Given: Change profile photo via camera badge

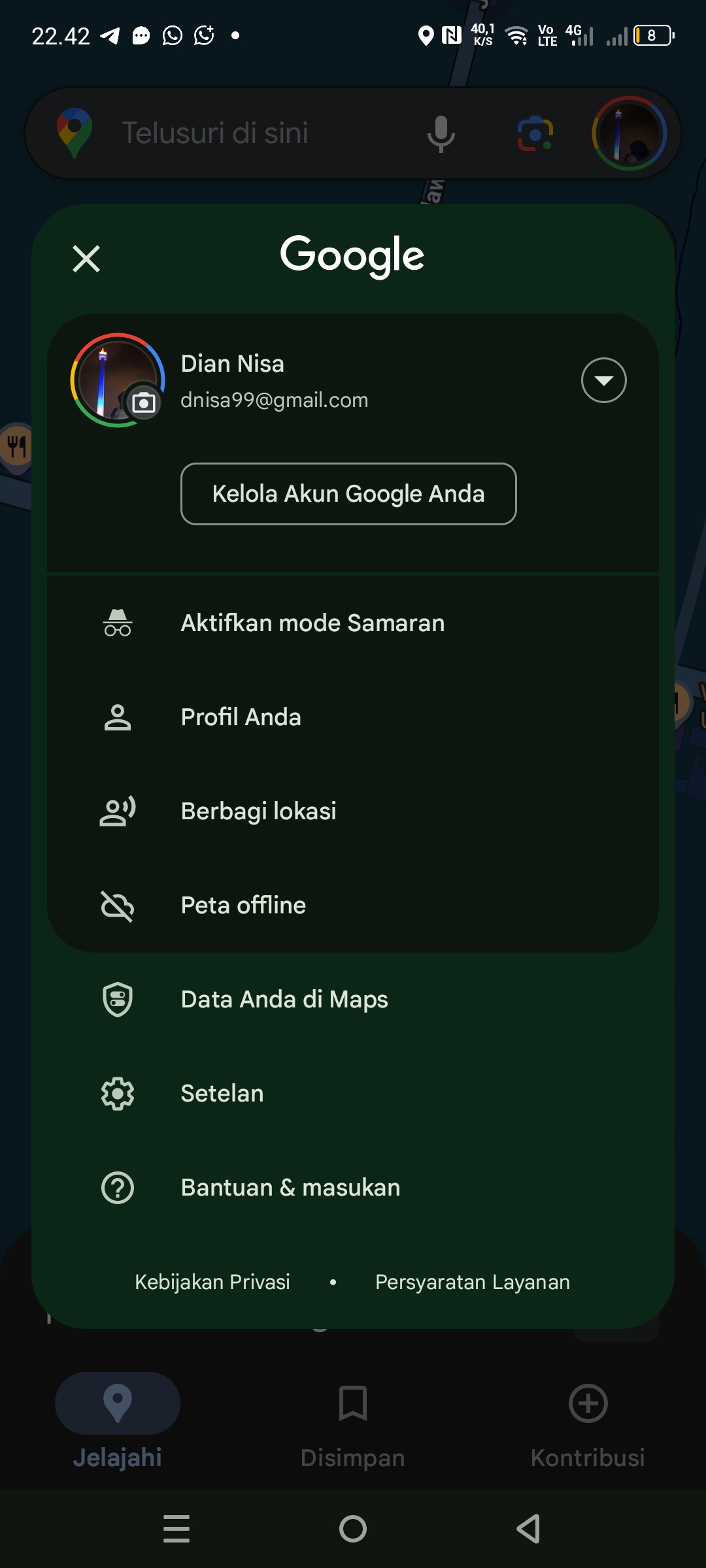Looking at the screenshot, I should click(143, 403).
